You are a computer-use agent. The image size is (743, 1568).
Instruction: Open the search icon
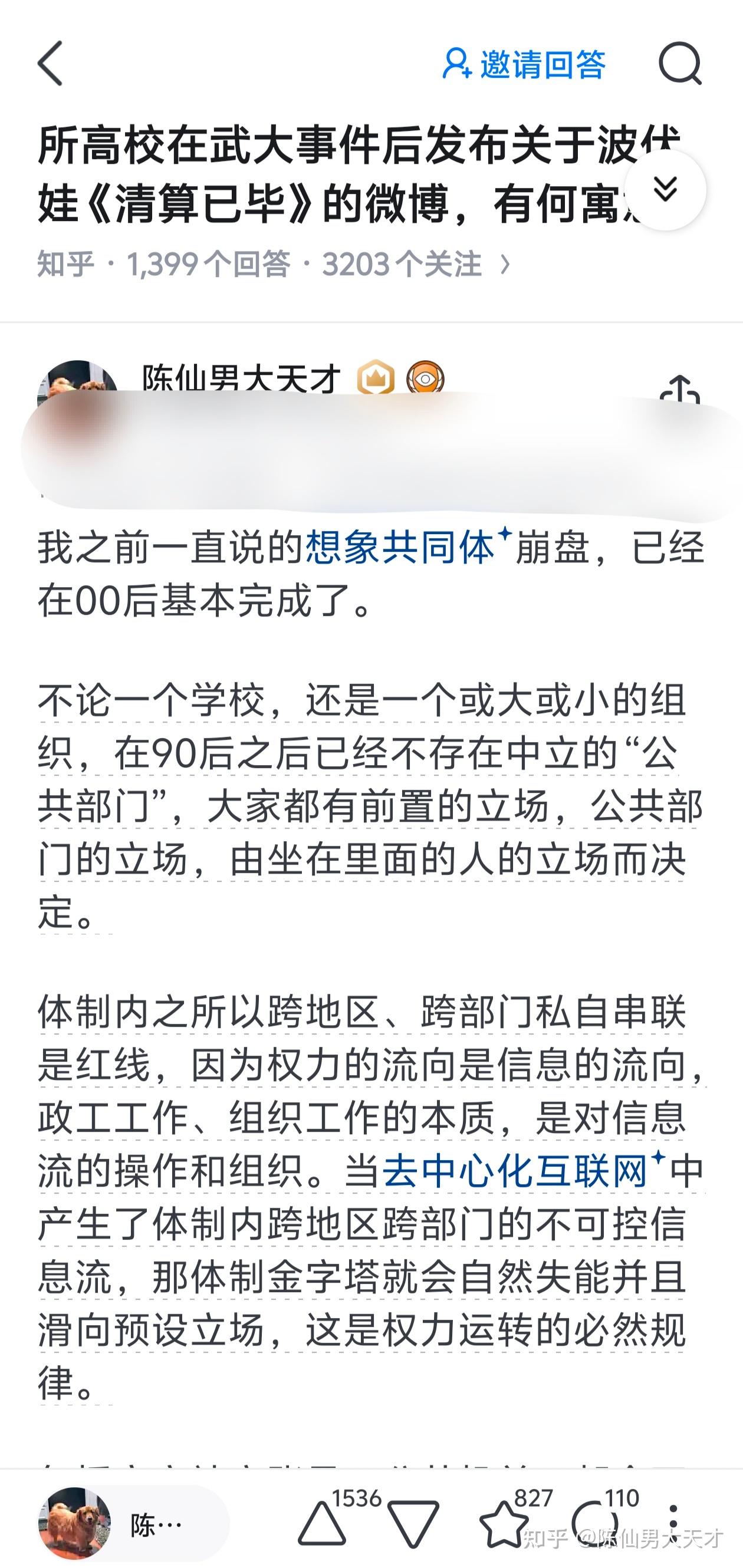tap(680, 63)
